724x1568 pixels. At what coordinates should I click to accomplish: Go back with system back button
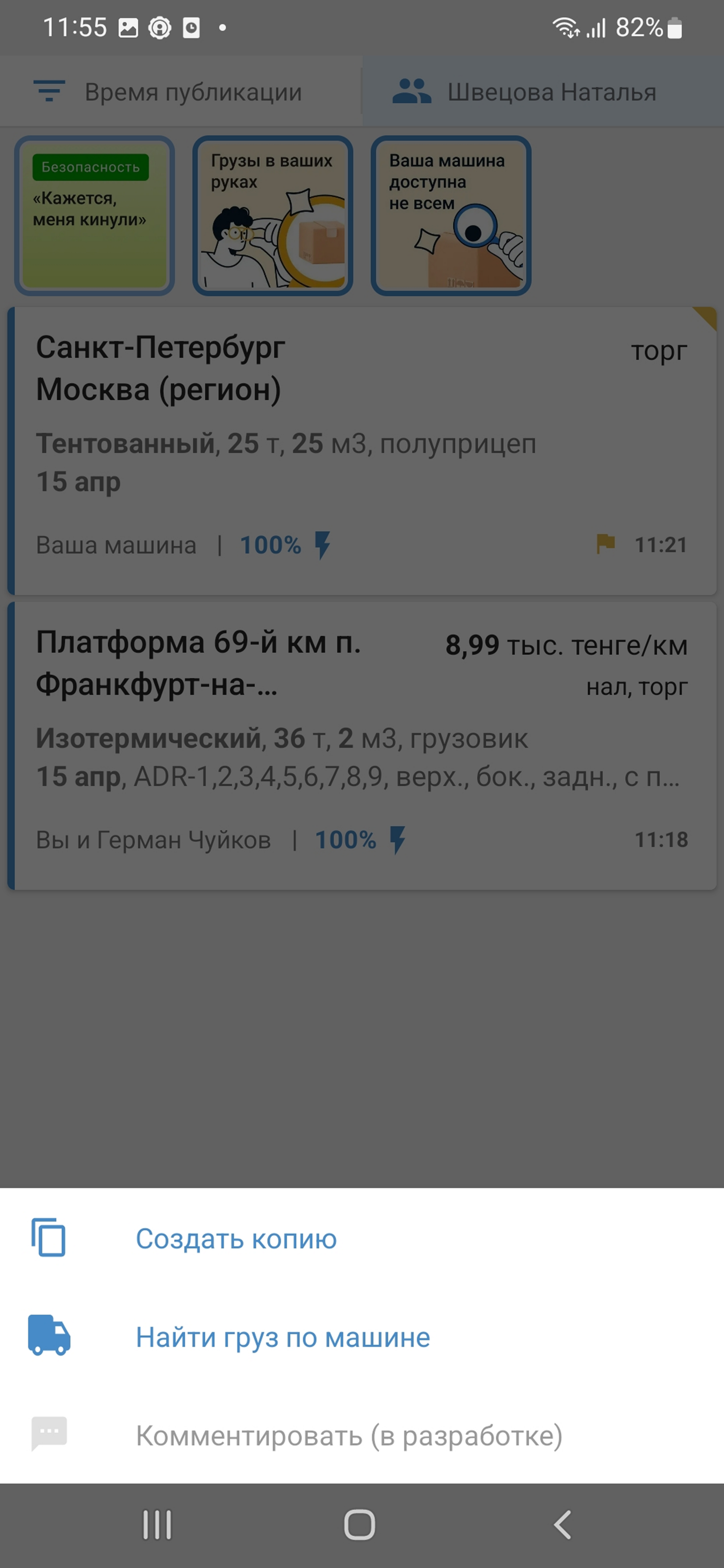[x=562, y=1525]
